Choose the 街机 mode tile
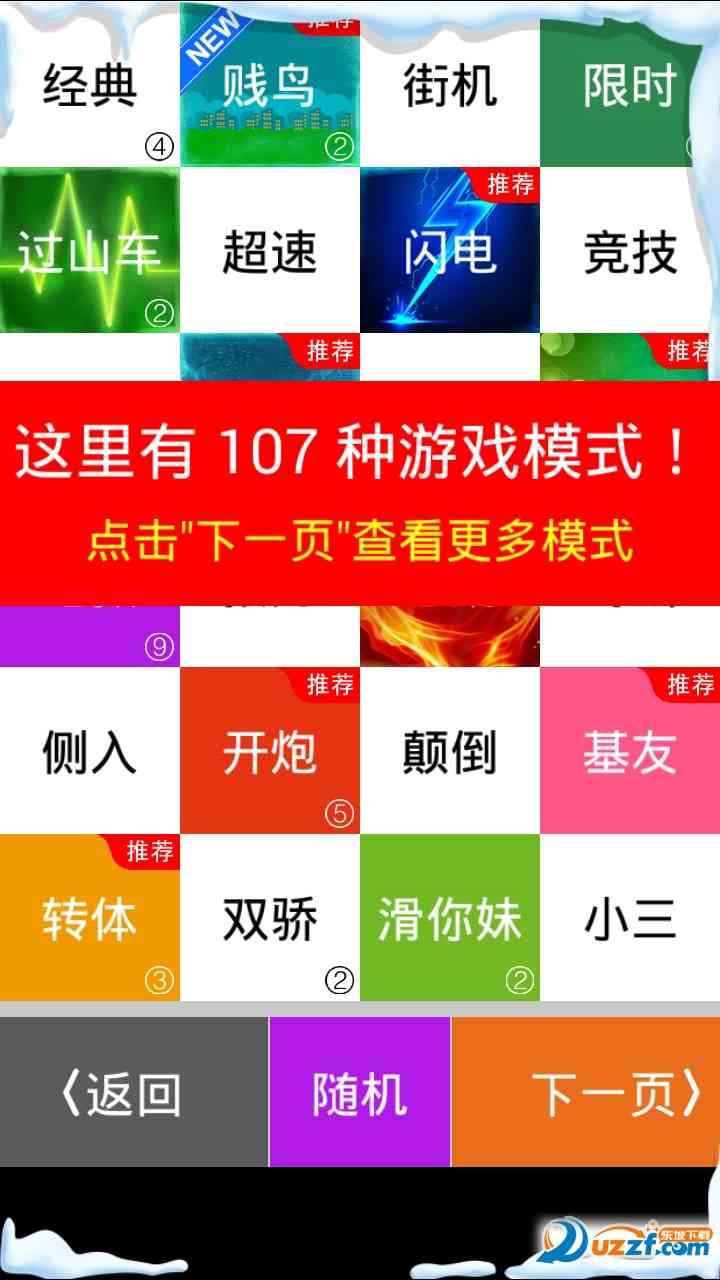Image resolution: width=720 pixels, height=1280 pixels. pyautogui.click(x=450, y=85)
